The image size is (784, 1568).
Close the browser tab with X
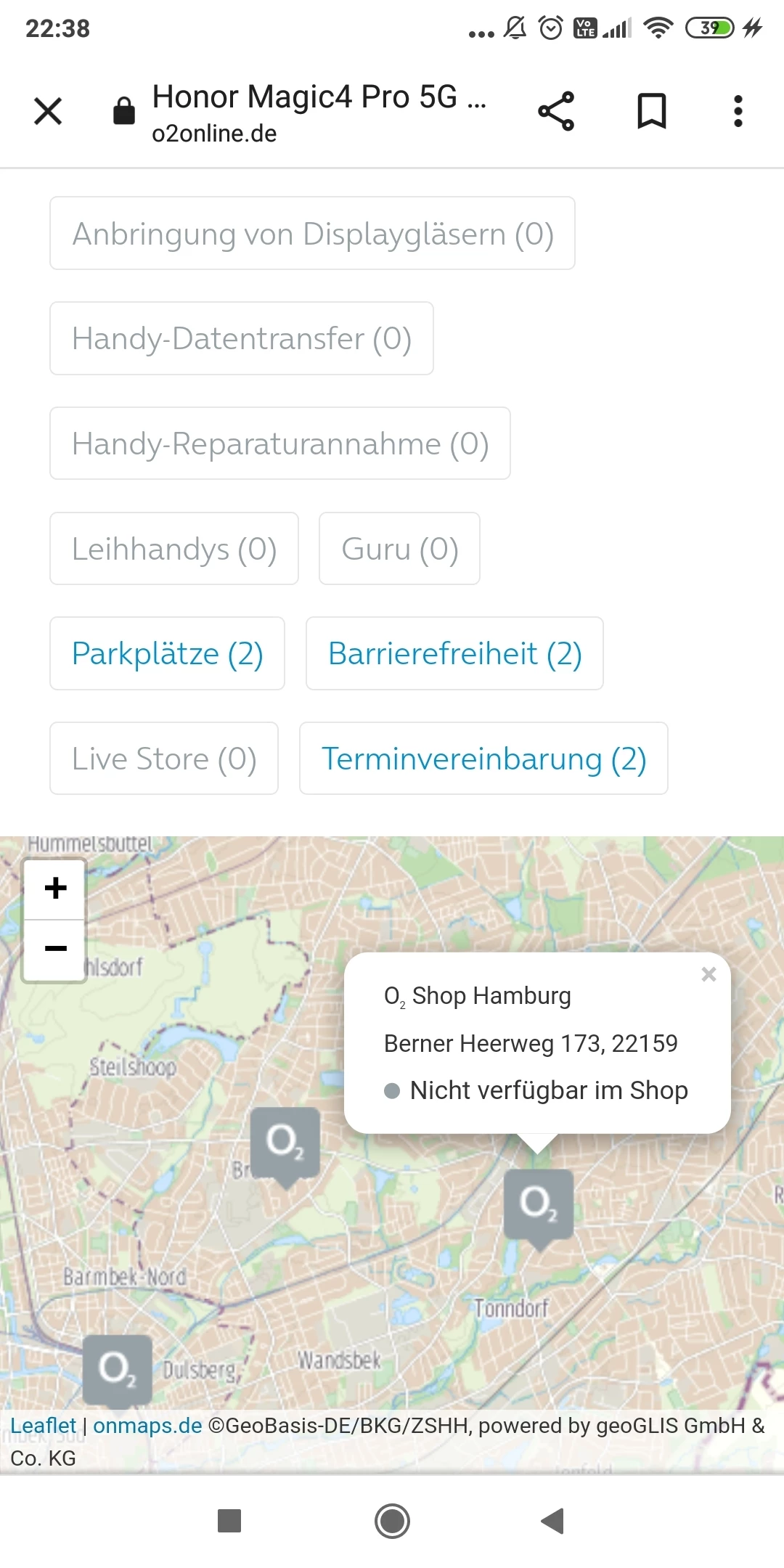(48, 112)
